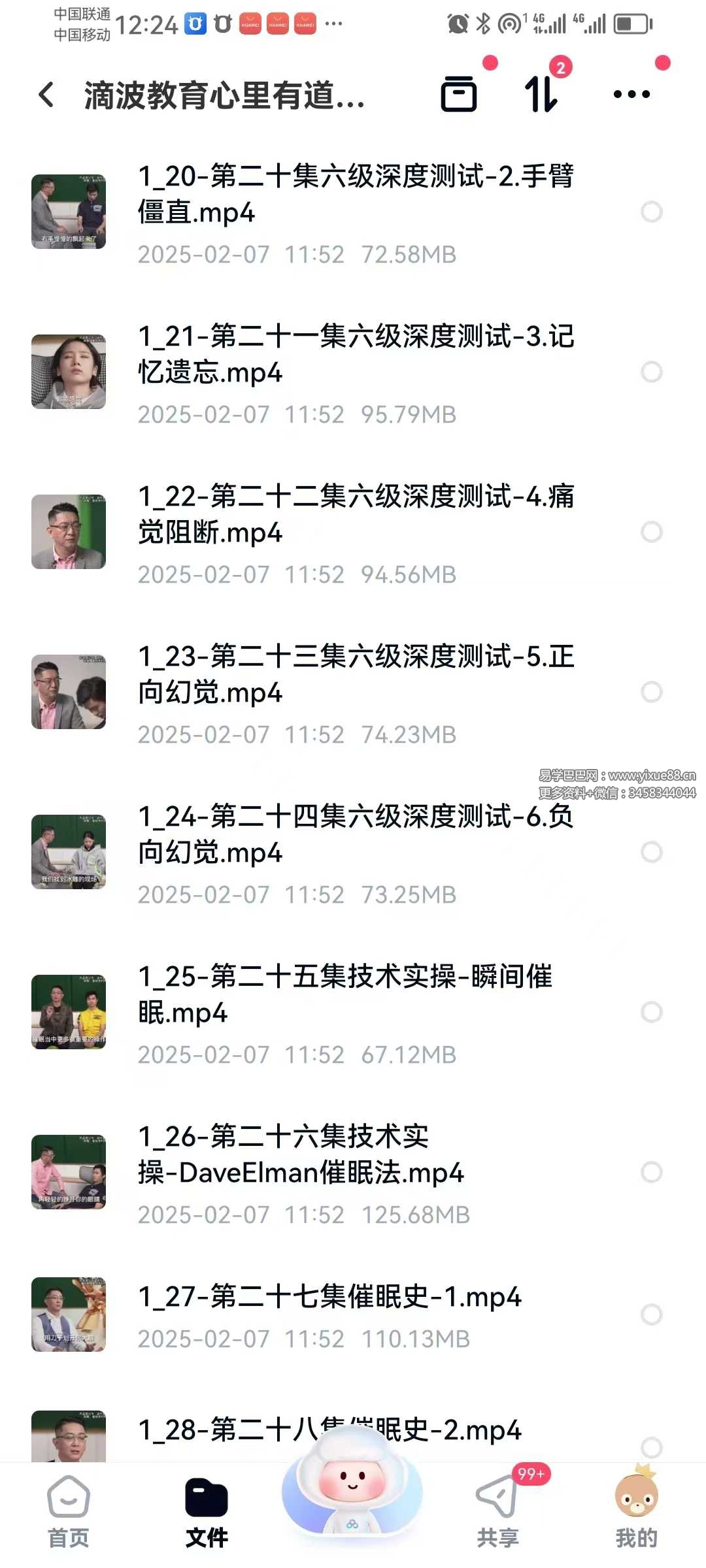Select the checkbox for 1_27 催眠史-1.mp4

pyautogui.click(x=651, y=1315)
